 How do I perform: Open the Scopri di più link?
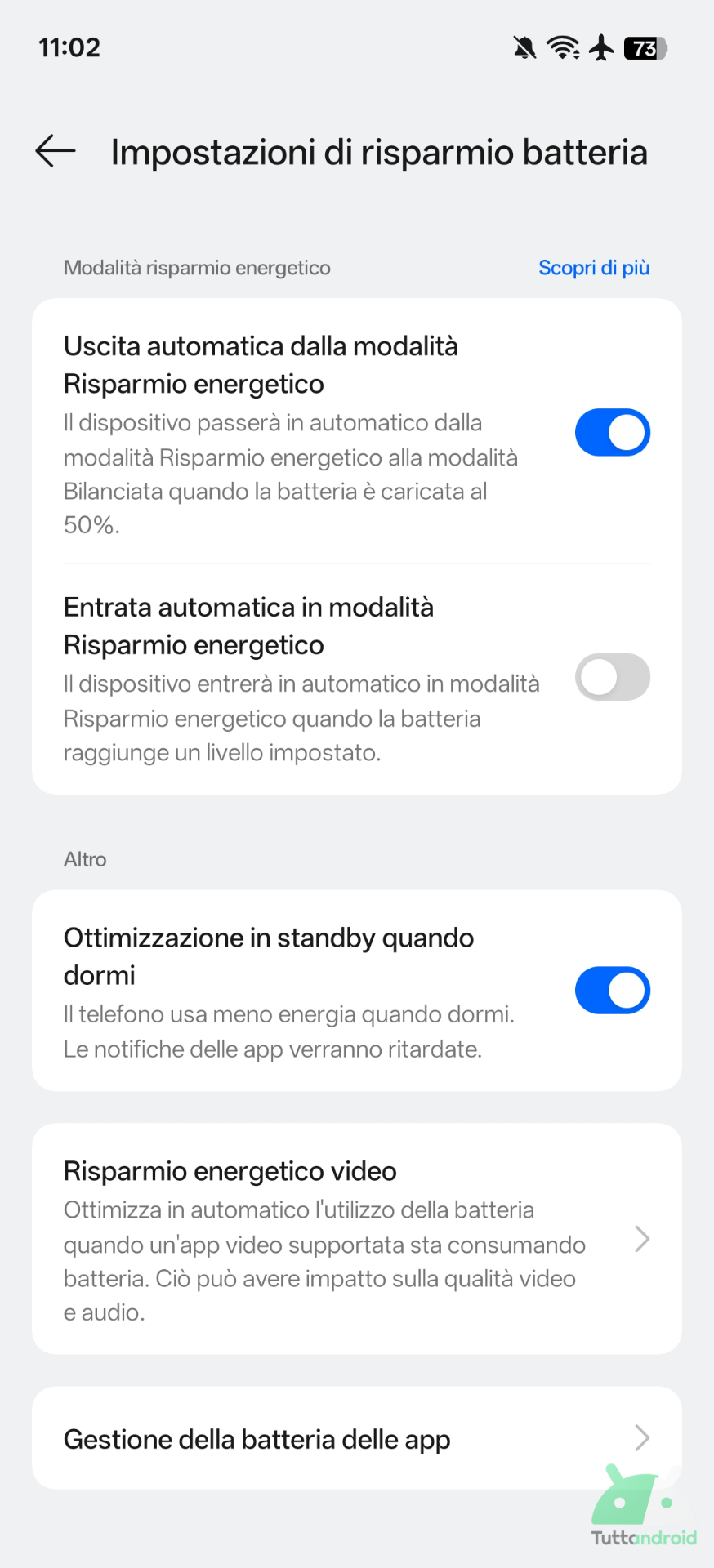(594, 268)
